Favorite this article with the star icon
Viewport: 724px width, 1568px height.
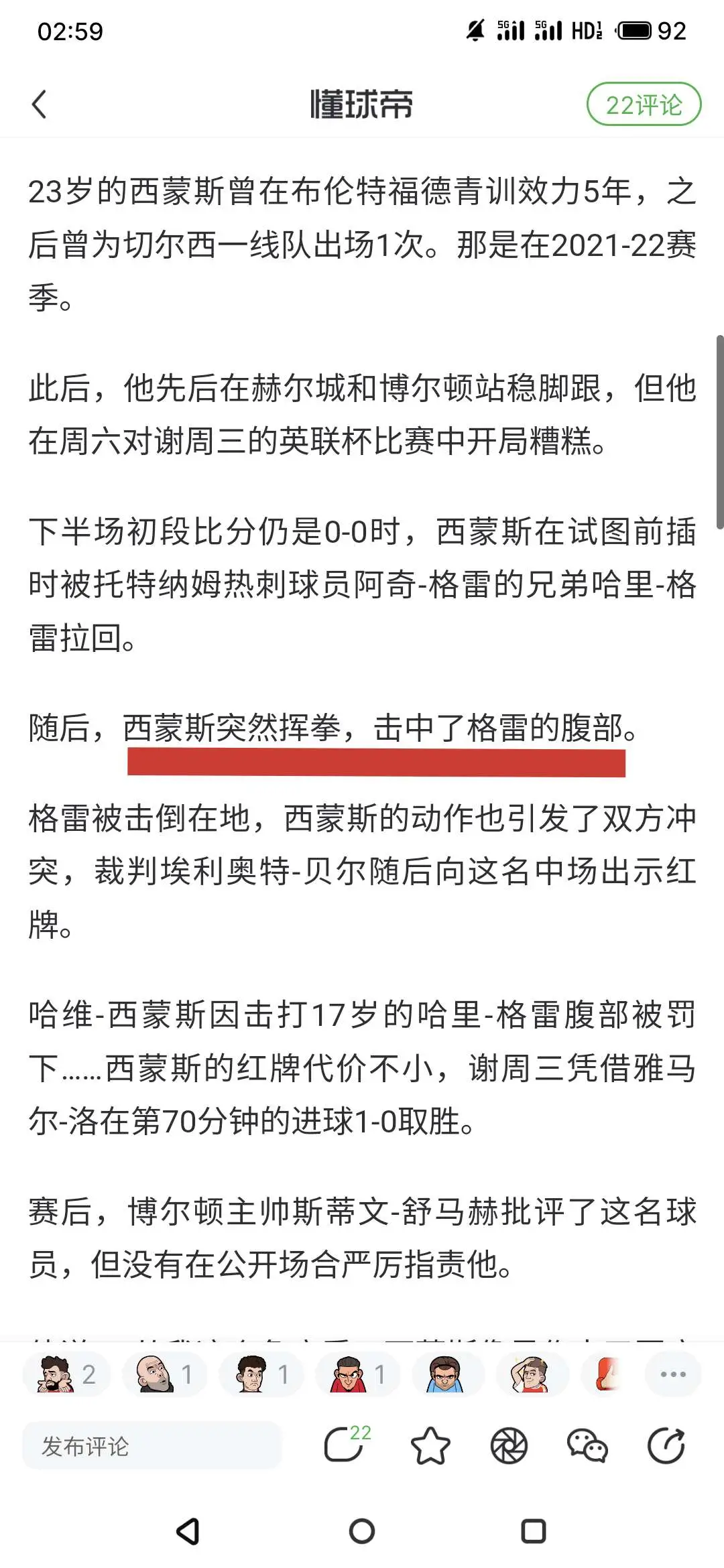click(430, 1445)
